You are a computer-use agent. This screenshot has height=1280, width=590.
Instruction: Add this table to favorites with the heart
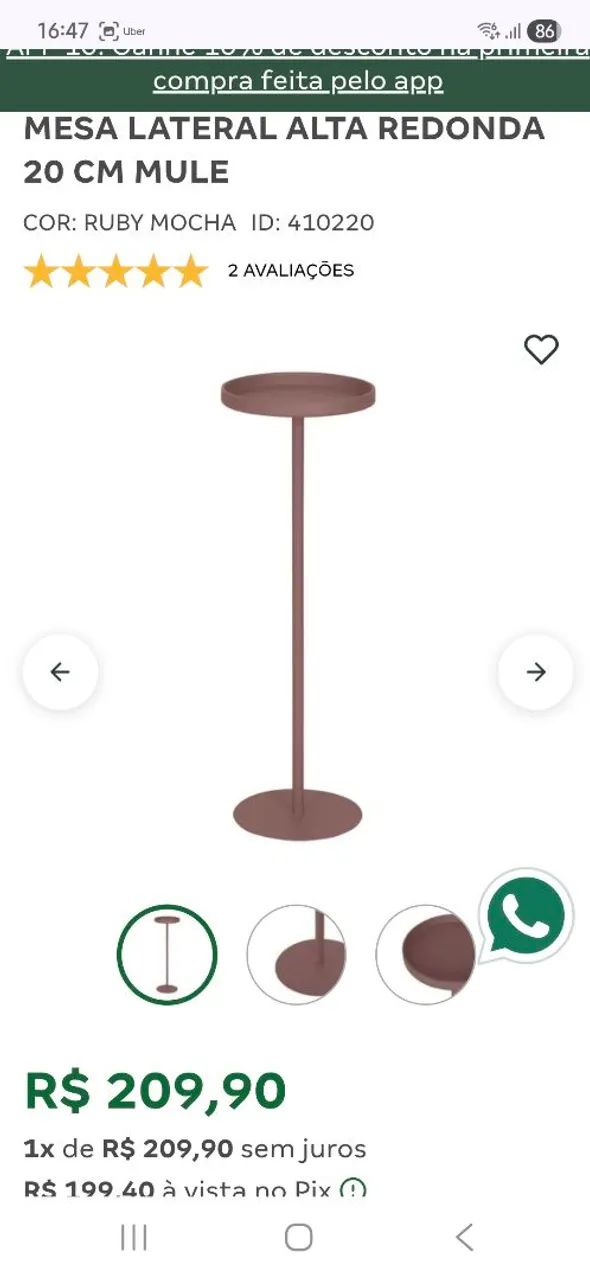[541, 349]
